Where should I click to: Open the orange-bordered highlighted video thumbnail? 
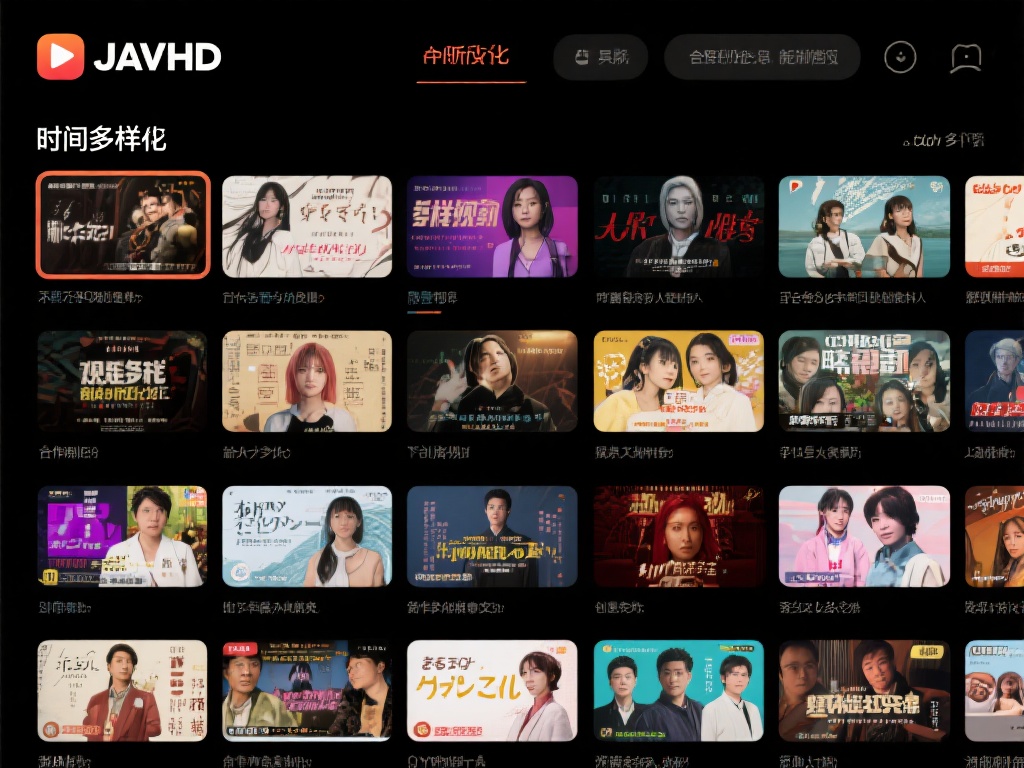(x=123, y=225)
